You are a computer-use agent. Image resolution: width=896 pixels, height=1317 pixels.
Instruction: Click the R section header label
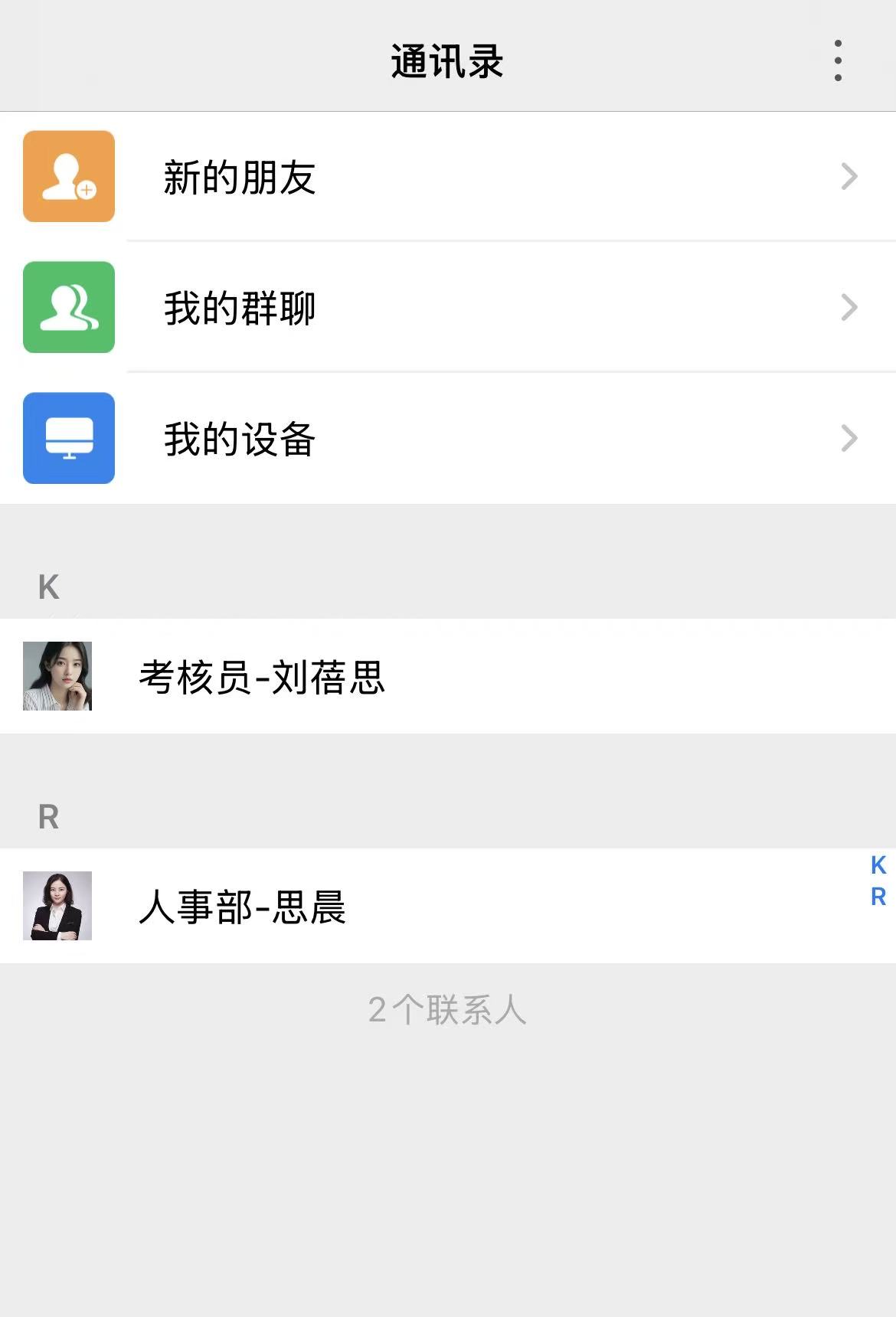point(48,818)
